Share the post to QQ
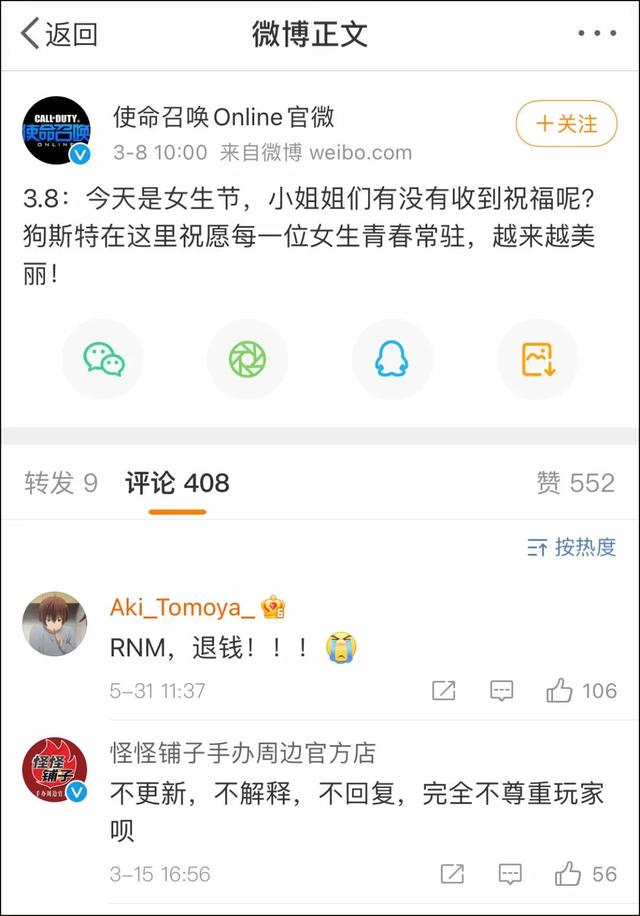Screen dimensions: 640x916 click(392, 359)
